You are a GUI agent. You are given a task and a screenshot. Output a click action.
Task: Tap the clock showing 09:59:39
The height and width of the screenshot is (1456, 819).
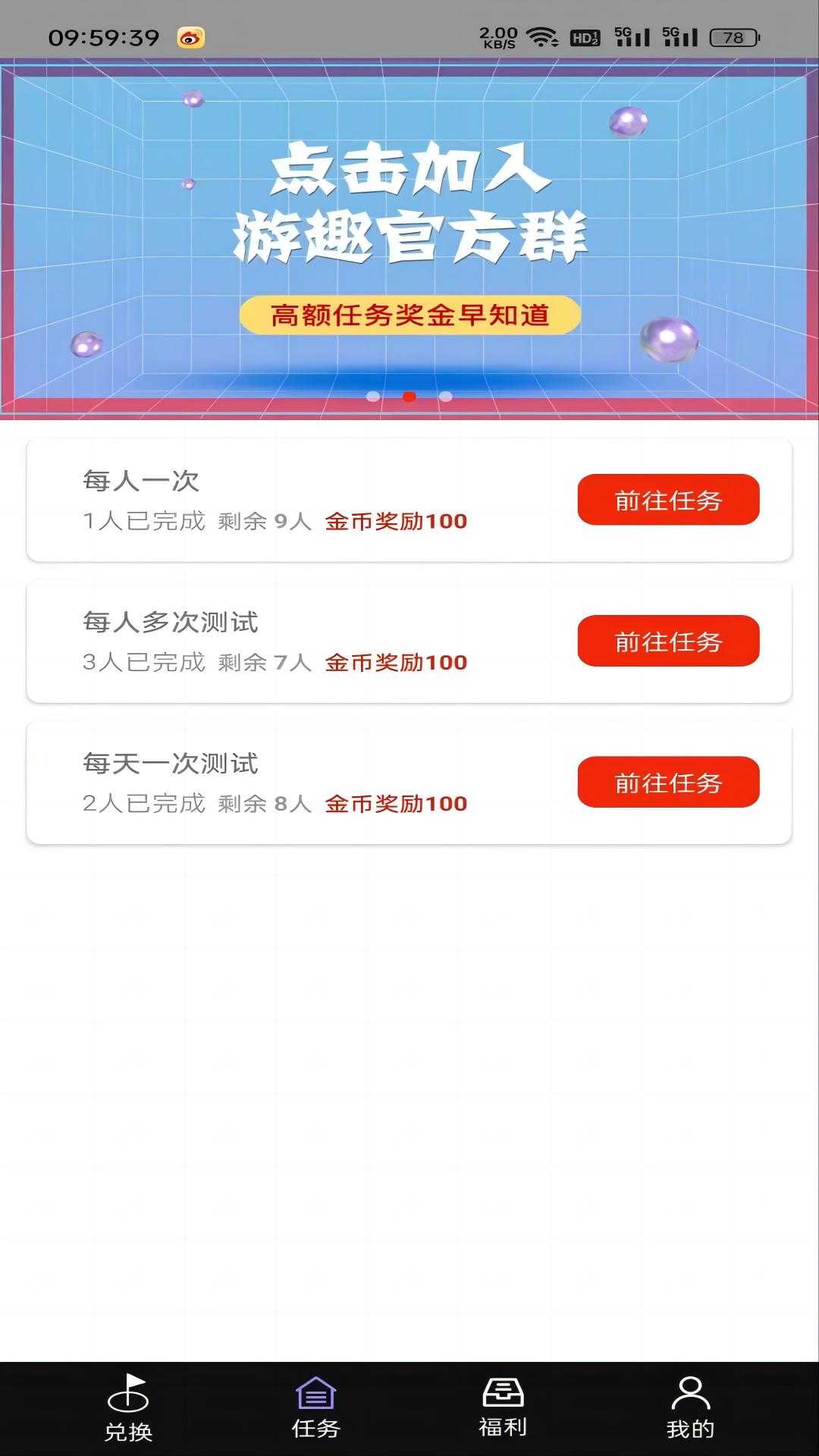point(102,35)
